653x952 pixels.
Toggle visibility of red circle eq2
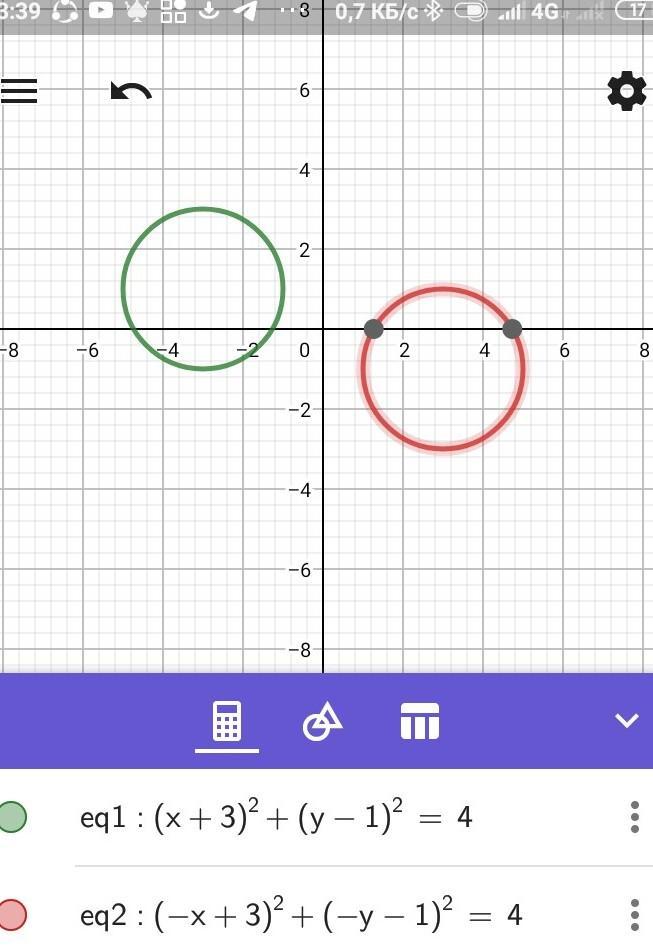[13, 914]
